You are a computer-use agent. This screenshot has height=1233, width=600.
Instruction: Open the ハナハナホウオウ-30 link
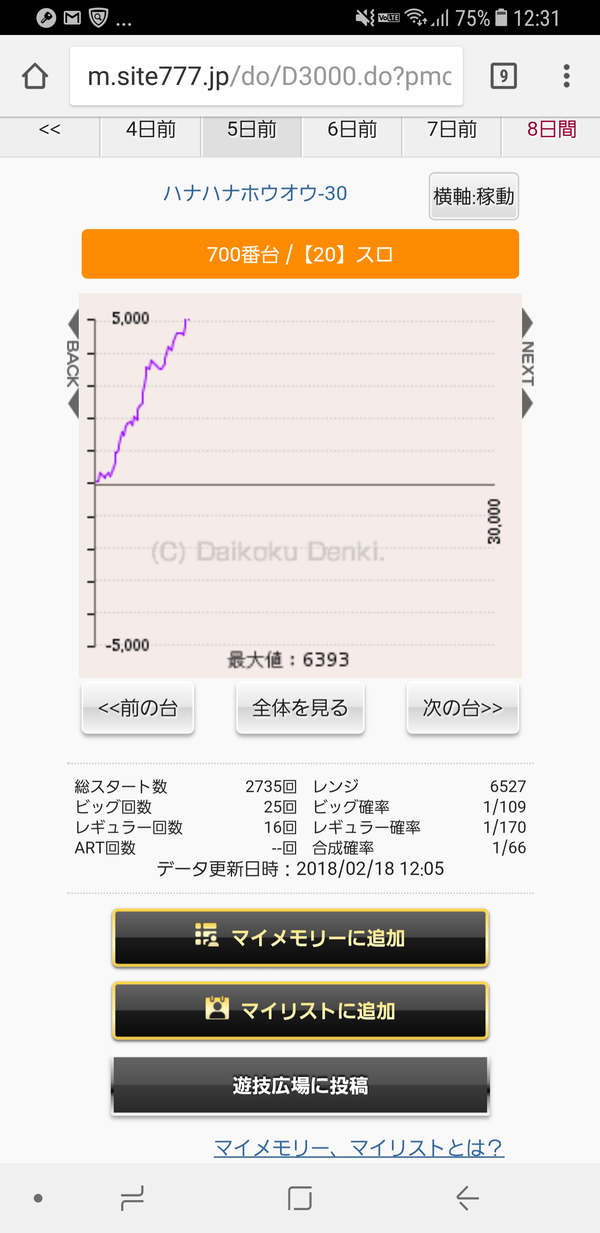255,193
